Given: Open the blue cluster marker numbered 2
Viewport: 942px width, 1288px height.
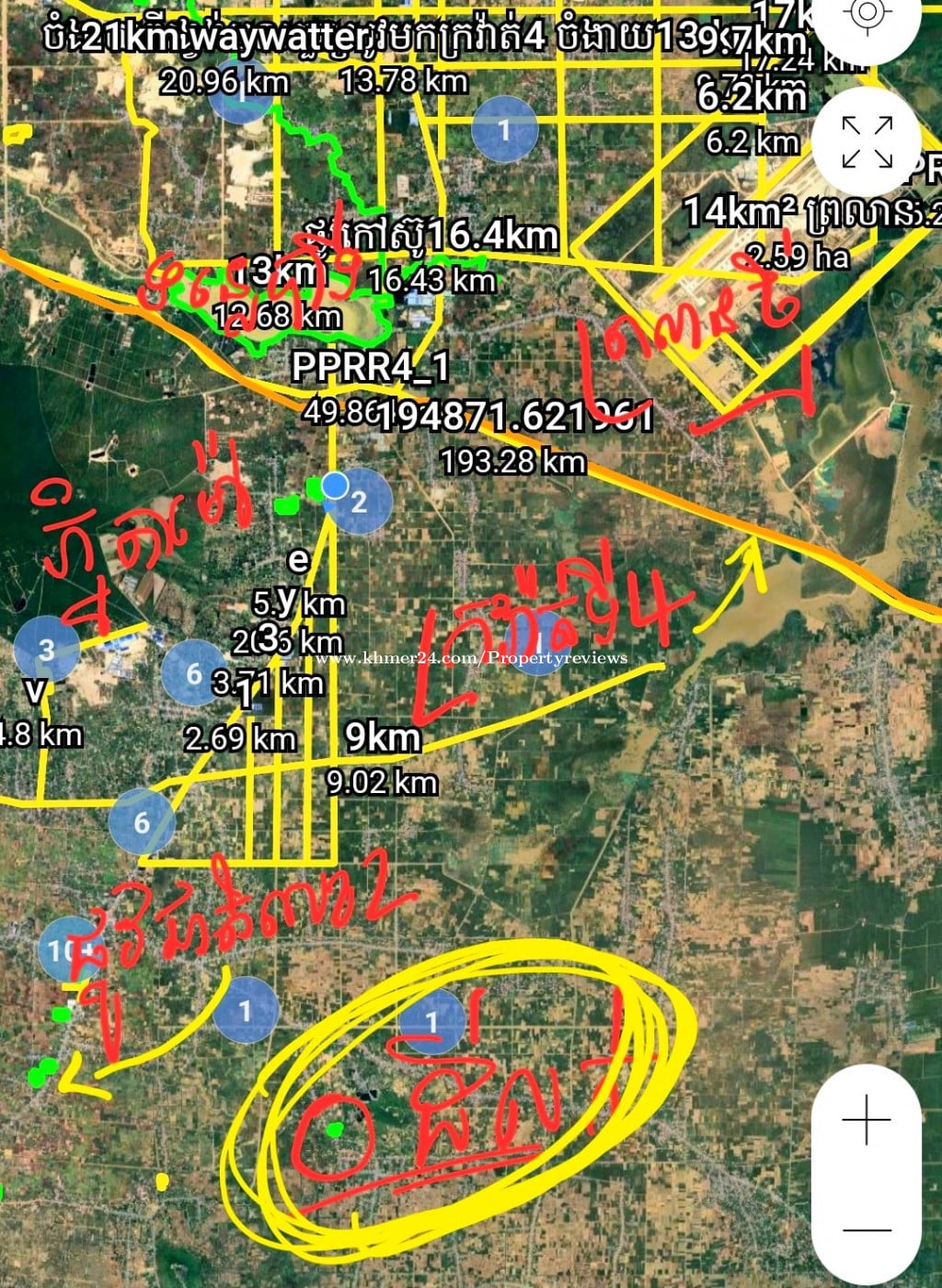Looking at the screenshot, I should click(x=359, y=501).
